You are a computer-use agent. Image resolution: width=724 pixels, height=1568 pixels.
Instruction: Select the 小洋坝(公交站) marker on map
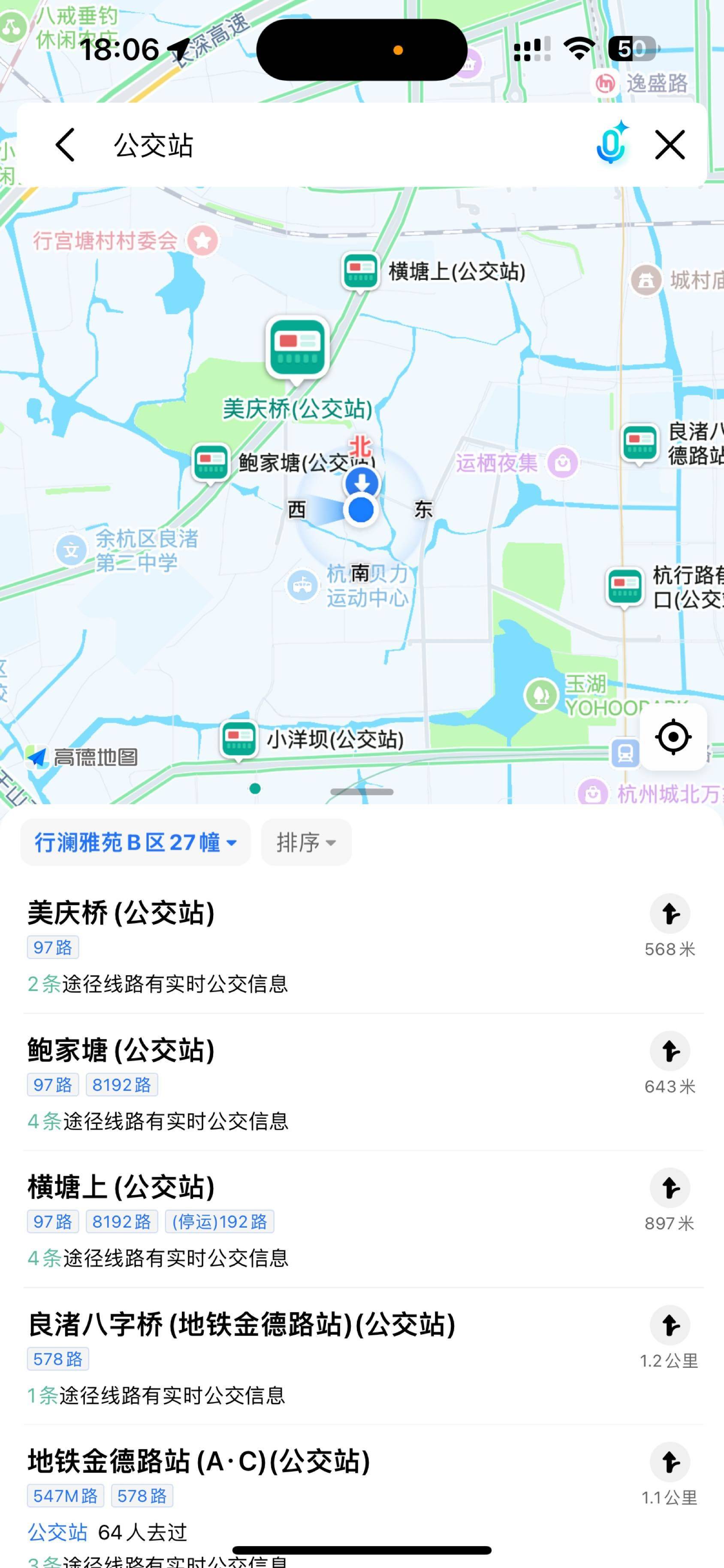click(239, 738)
